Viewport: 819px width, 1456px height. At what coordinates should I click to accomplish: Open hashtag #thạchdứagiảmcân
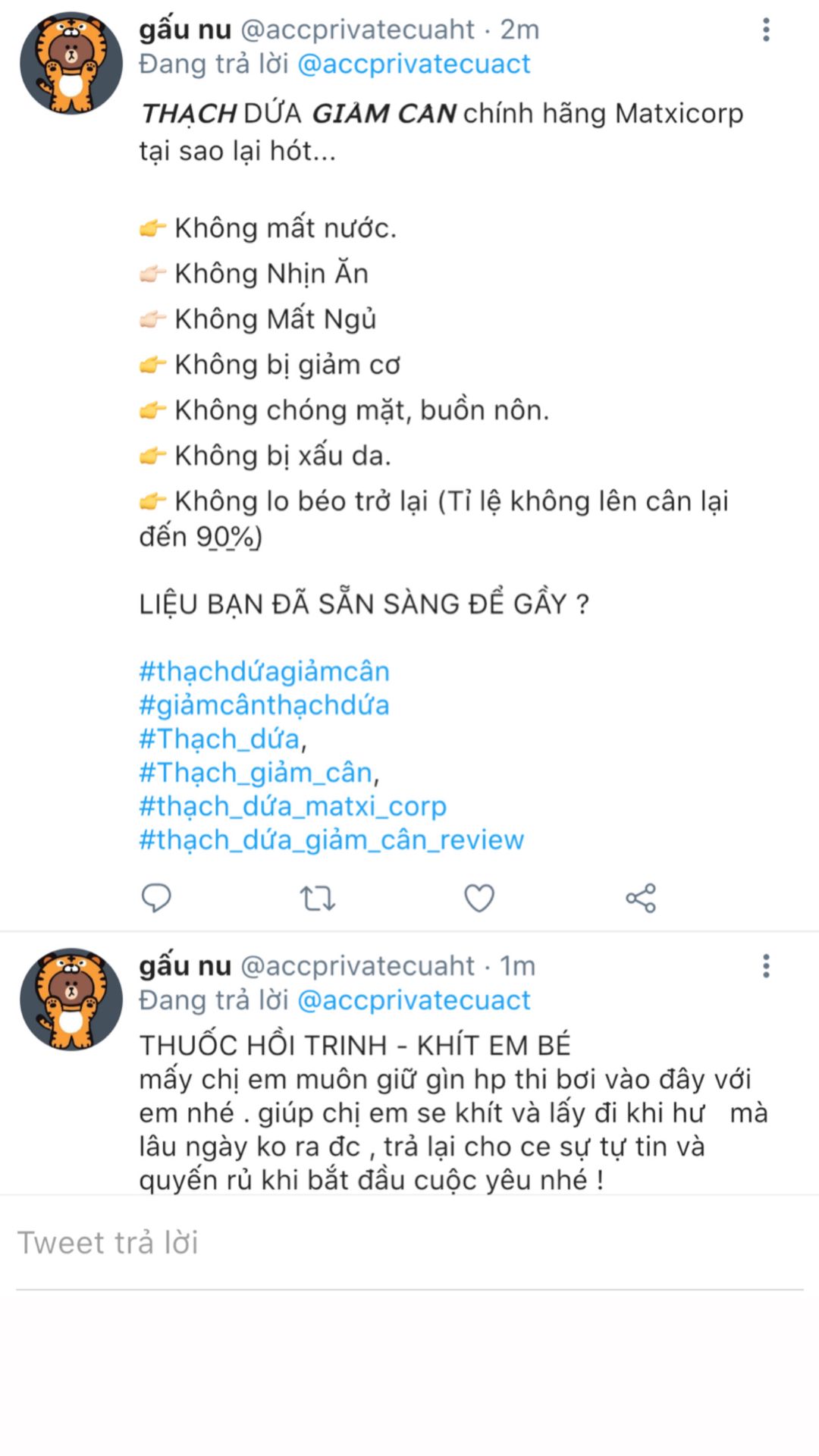tap(264, 672)
